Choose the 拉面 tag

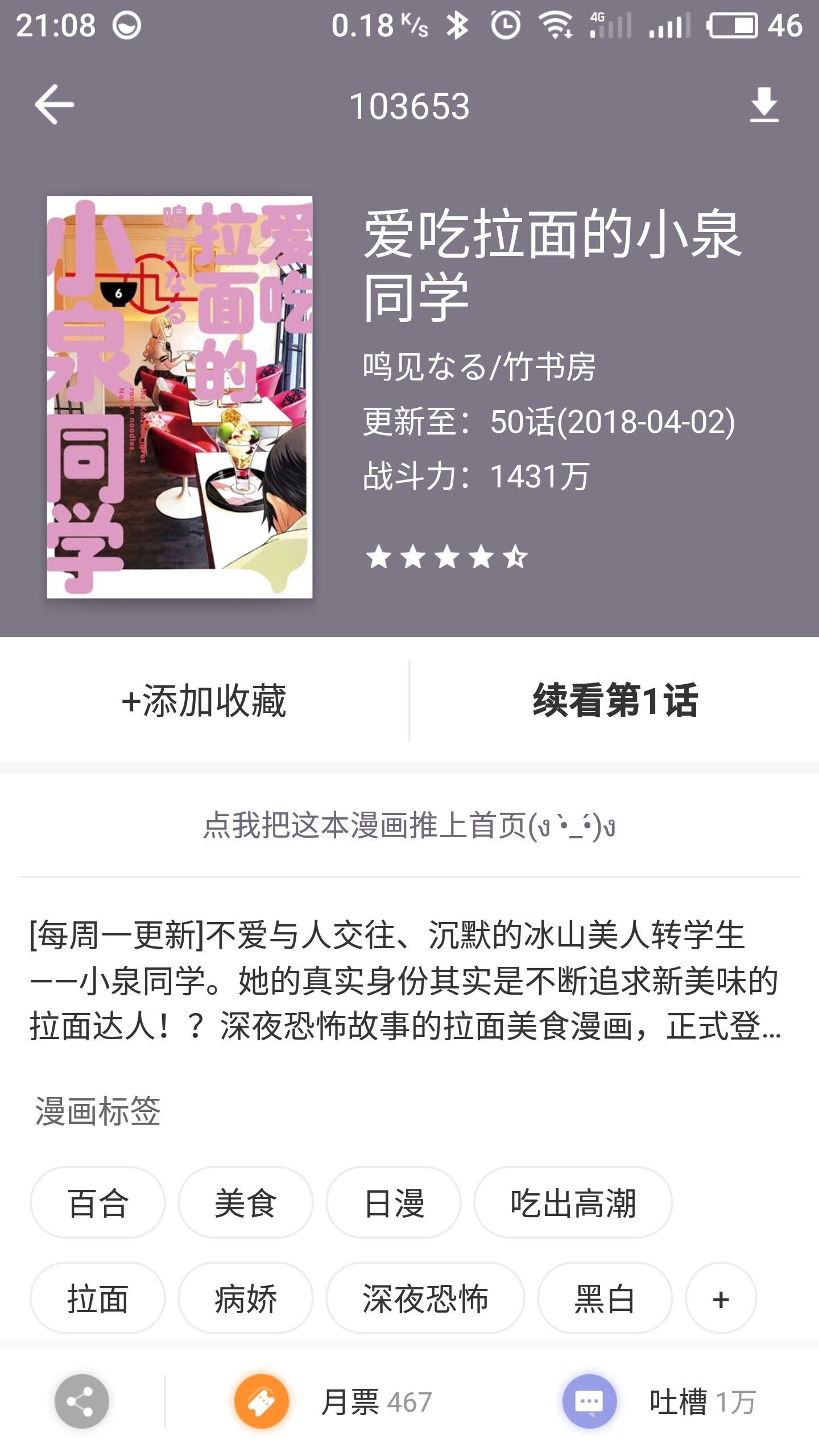pyautogui.click(x=98, y=1298)
